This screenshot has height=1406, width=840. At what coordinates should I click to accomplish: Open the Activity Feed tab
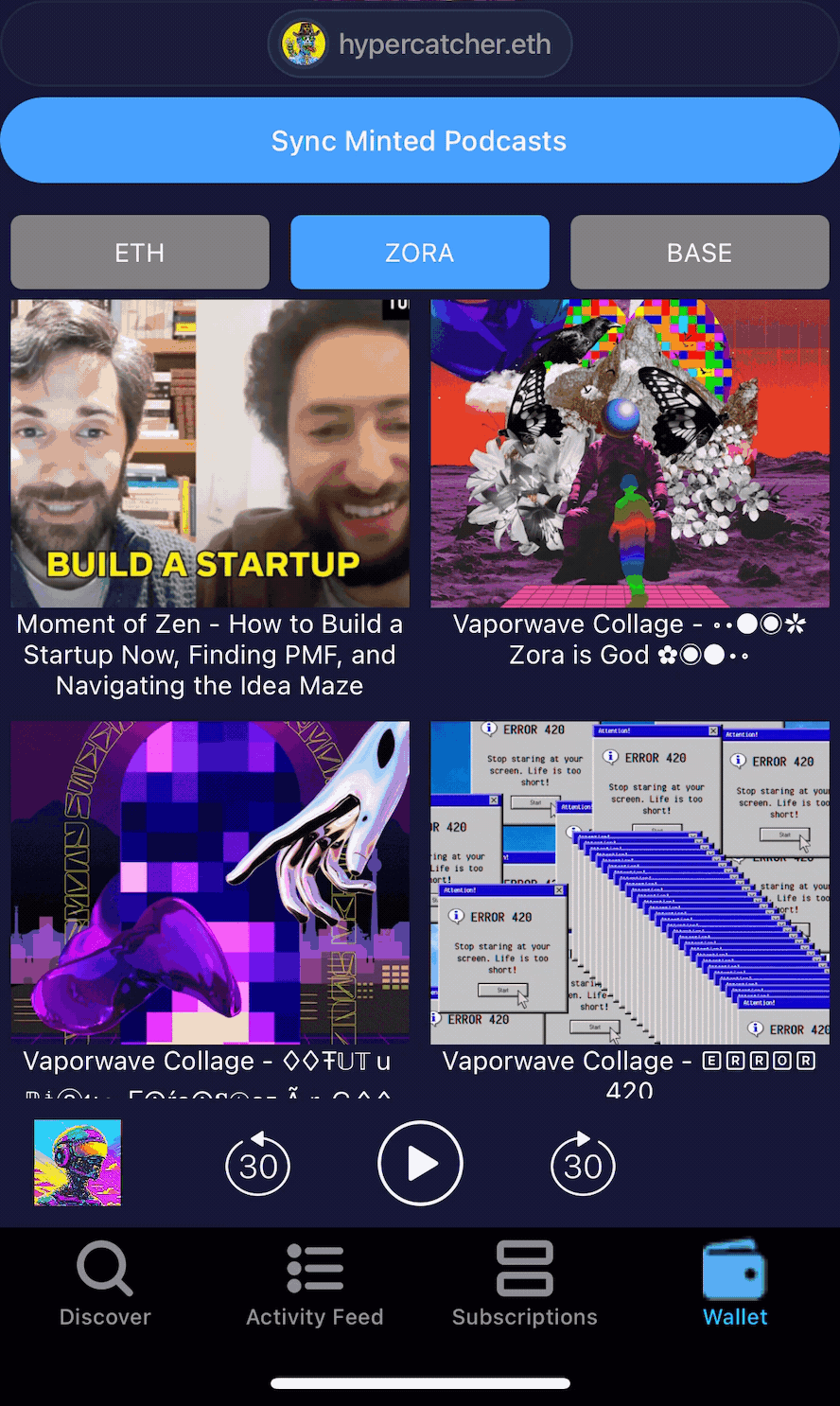tap(315, 1284)
